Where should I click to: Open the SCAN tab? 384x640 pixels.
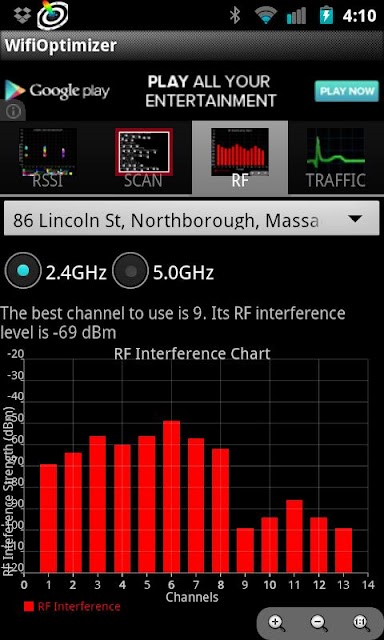pos(144,158)
